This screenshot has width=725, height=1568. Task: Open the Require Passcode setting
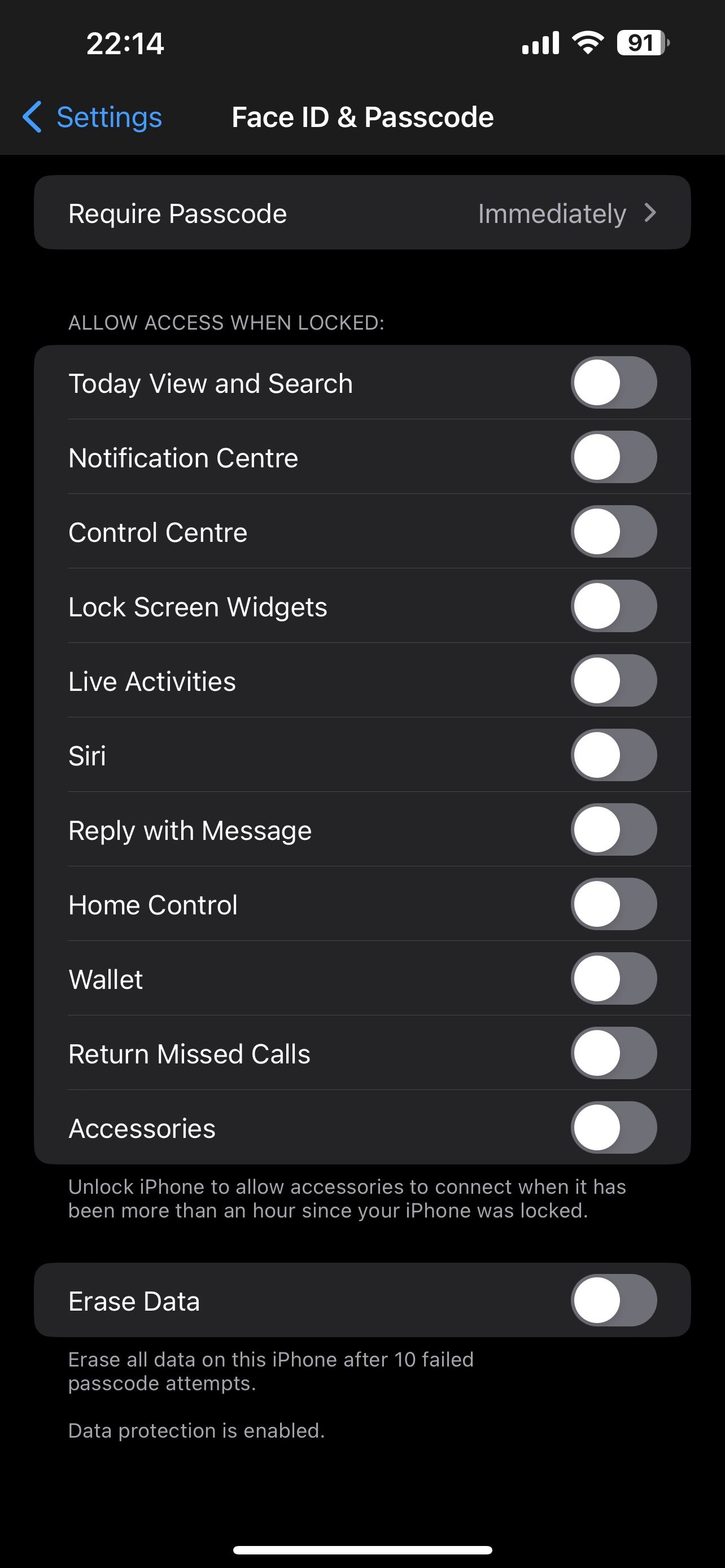[x=362, y=213]
